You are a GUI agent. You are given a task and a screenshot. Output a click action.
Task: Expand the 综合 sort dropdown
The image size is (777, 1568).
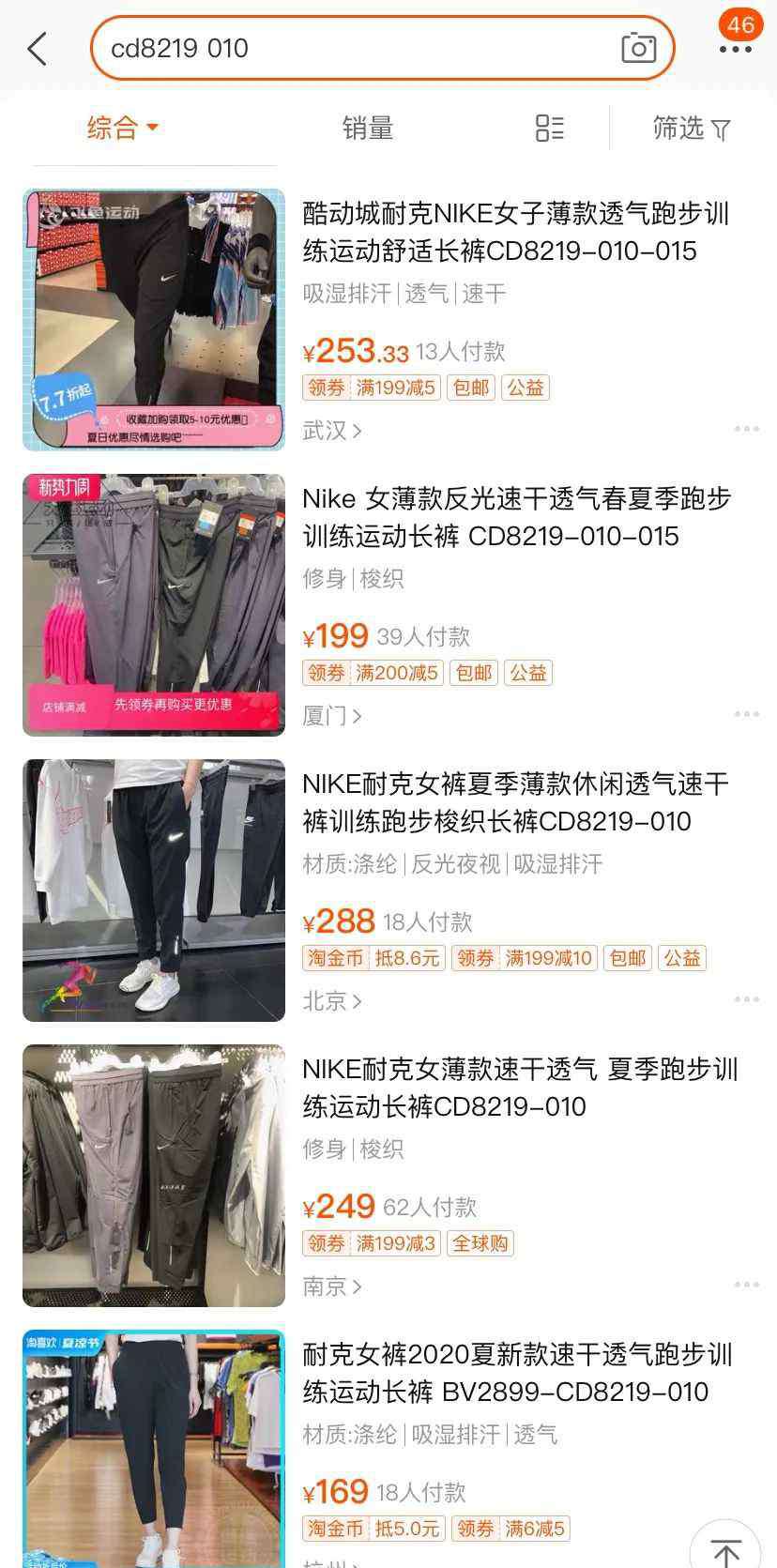tap(122, 128)
